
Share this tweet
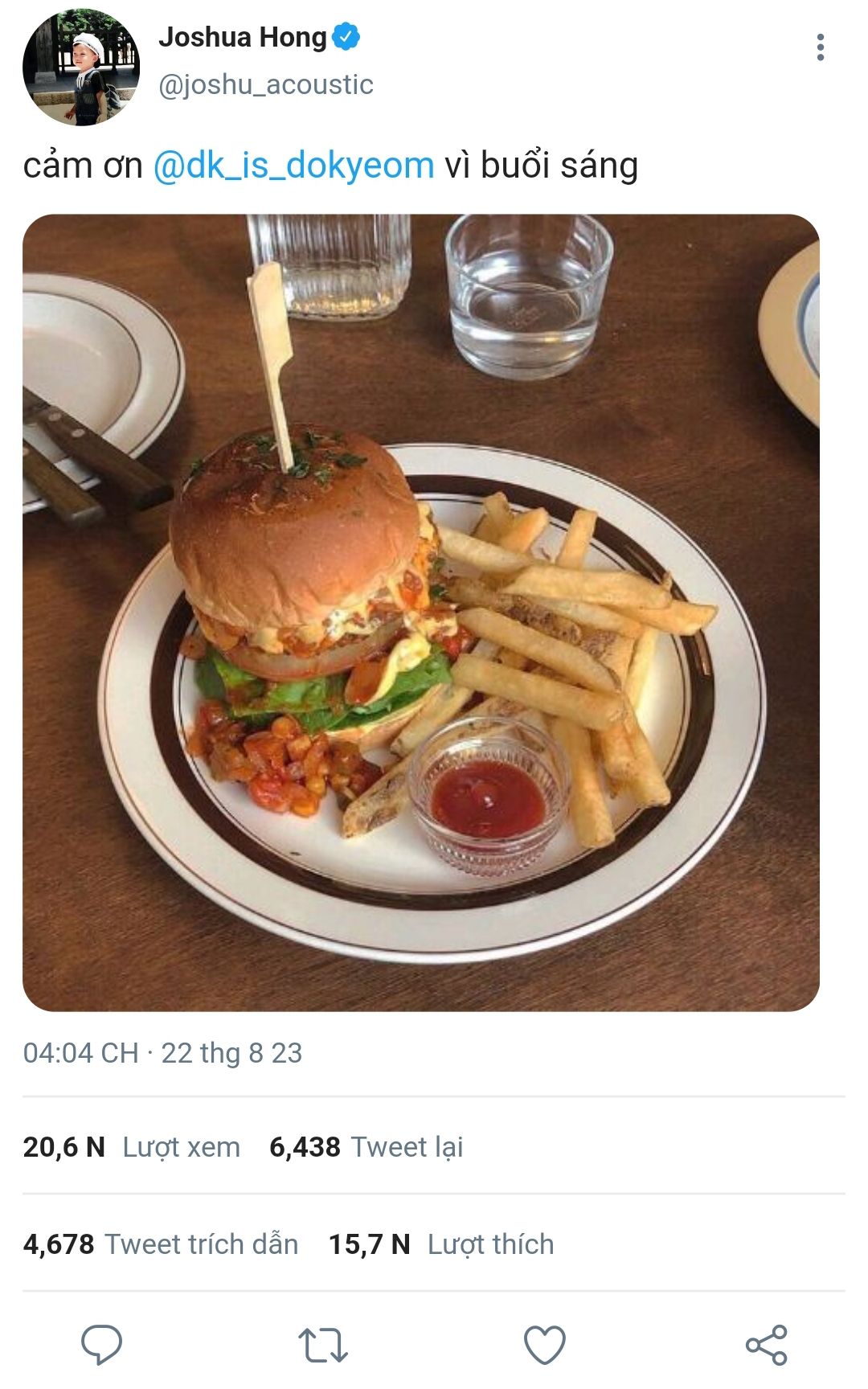pyautogui.click(x=767, y=1344)
